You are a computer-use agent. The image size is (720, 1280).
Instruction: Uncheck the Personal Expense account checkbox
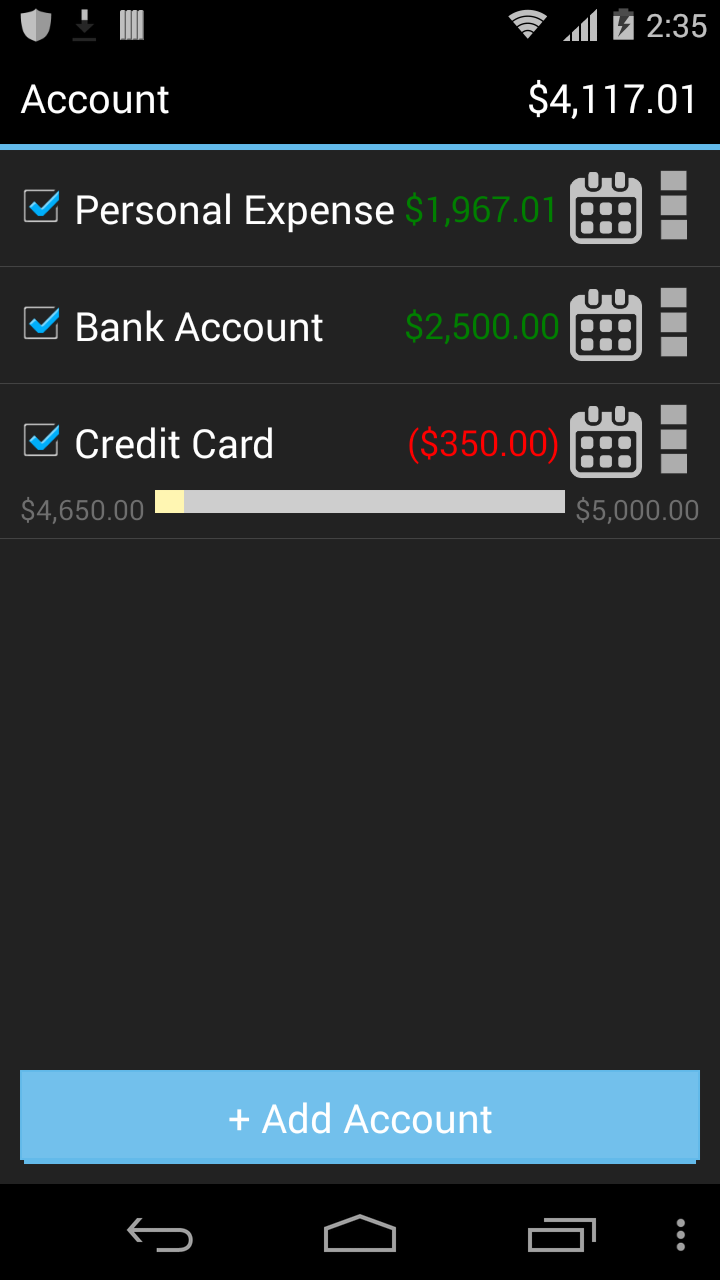pos(40,209)
